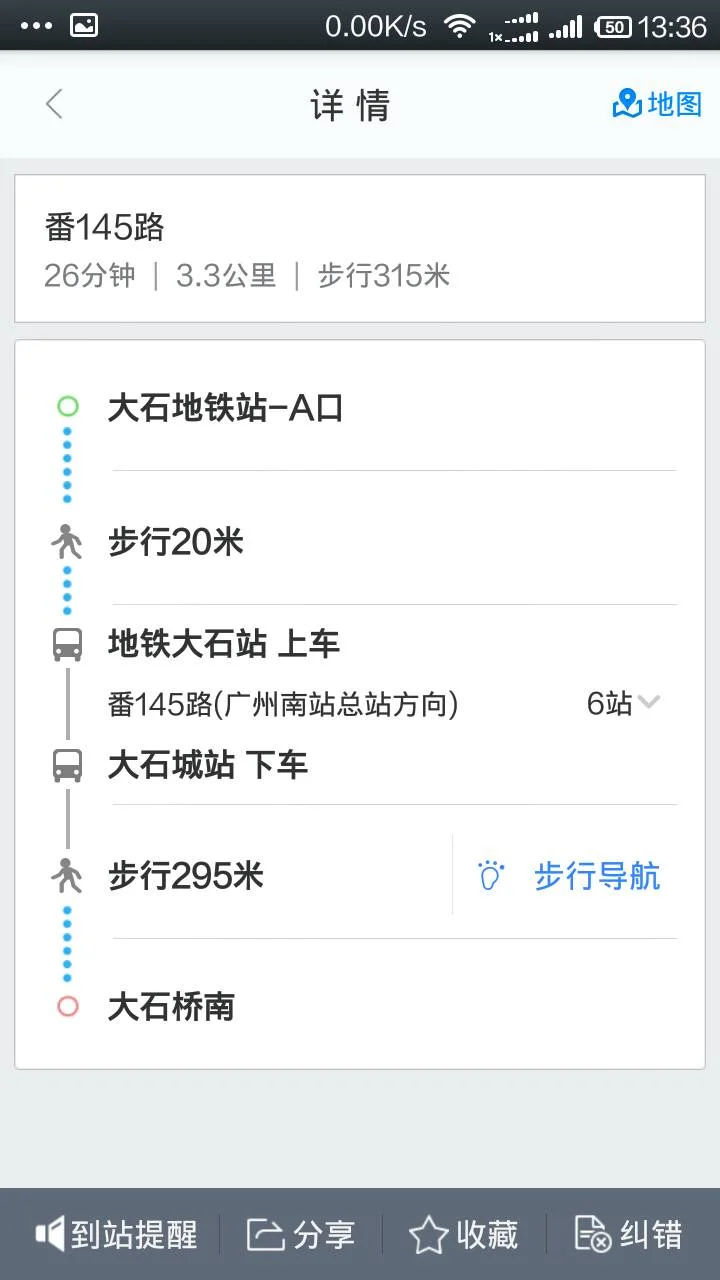Tap the bus icon at 大石城站 下车
The height and width of the screenshot is (1280, 720).
tap(67, 765)
